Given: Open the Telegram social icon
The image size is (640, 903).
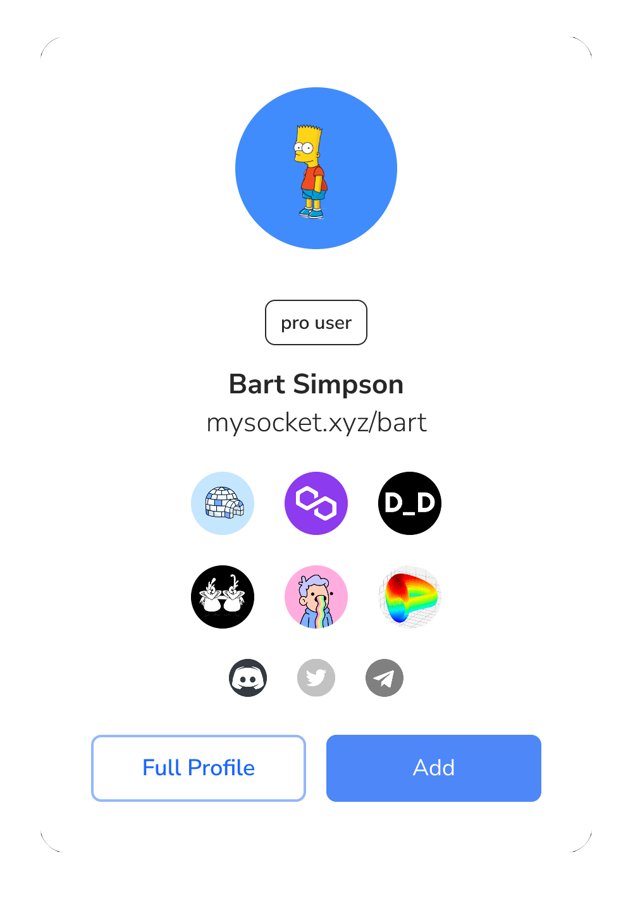Looking at the screenshot, I should coord(384,679).
